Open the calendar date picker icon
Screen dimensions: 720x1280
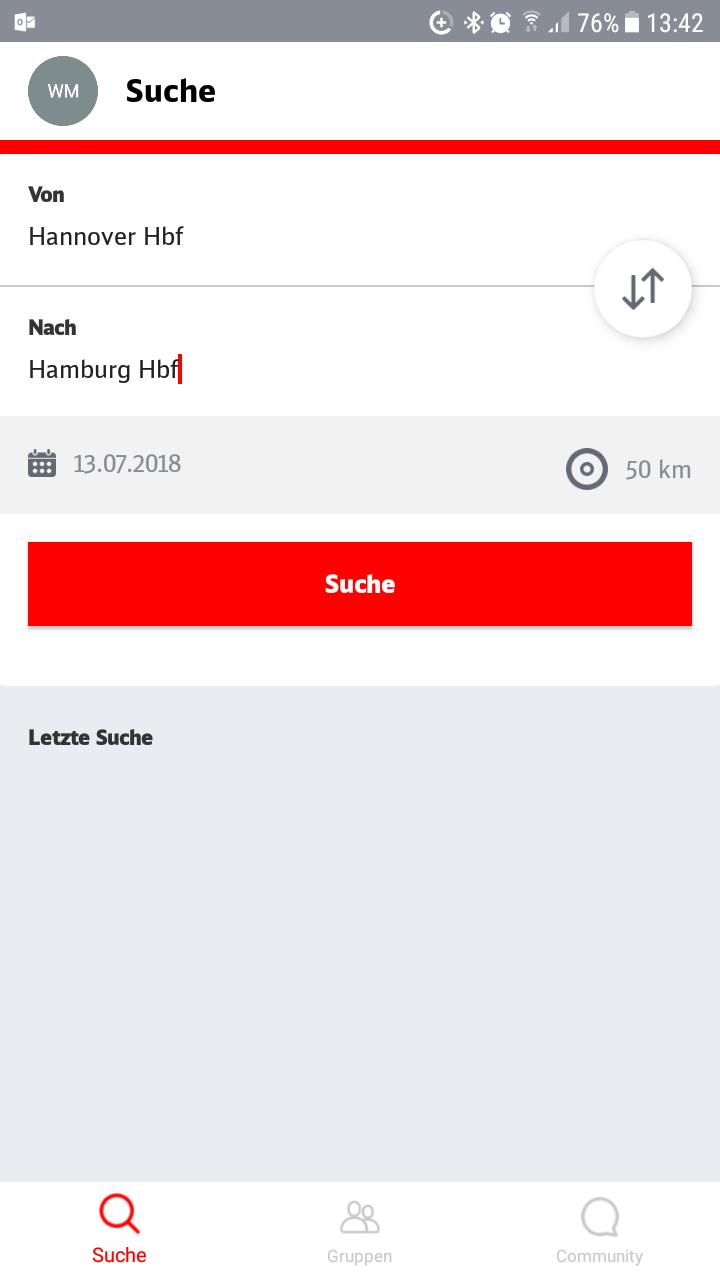pos(40,464)
